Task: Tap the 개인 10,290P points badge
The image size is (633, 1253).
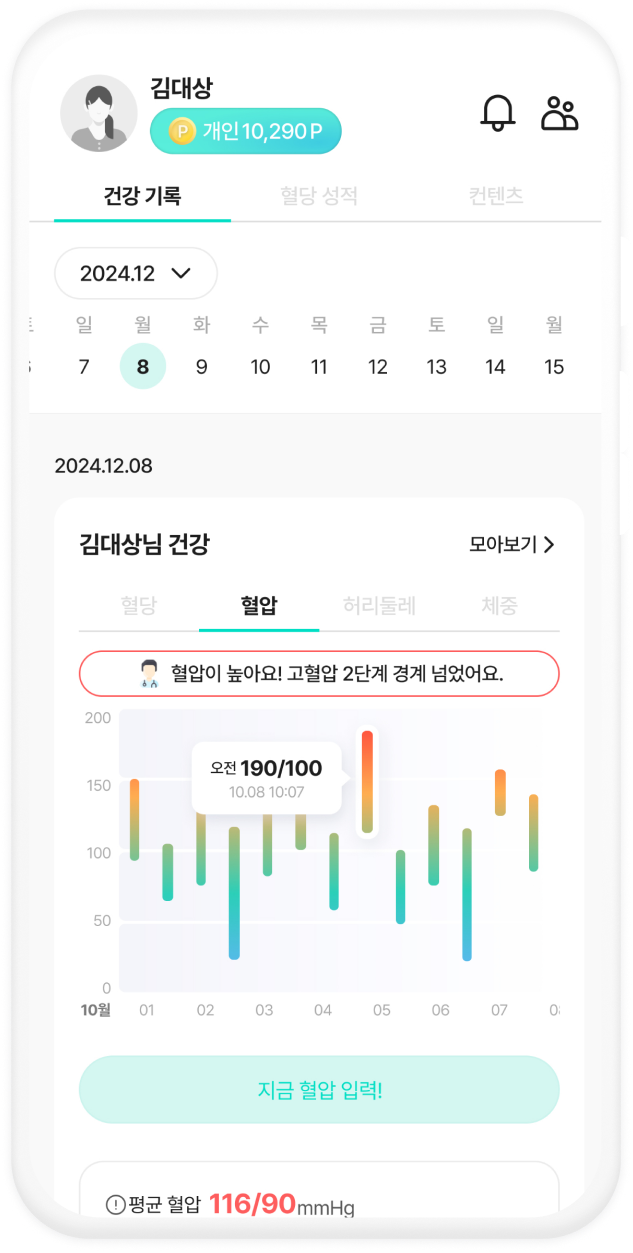Action: click(245, 131)
